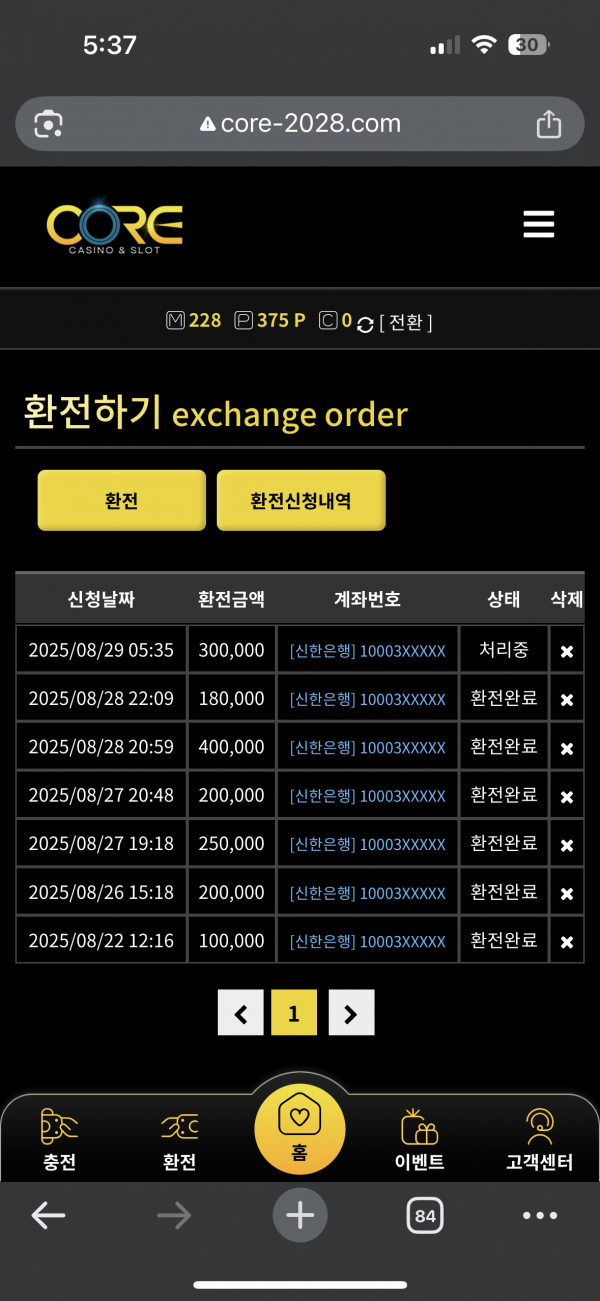Image resolution: width=600 pixels, height=1301 pixels.
Task: Open 환전신청내역 history
Action: [301, 500]
